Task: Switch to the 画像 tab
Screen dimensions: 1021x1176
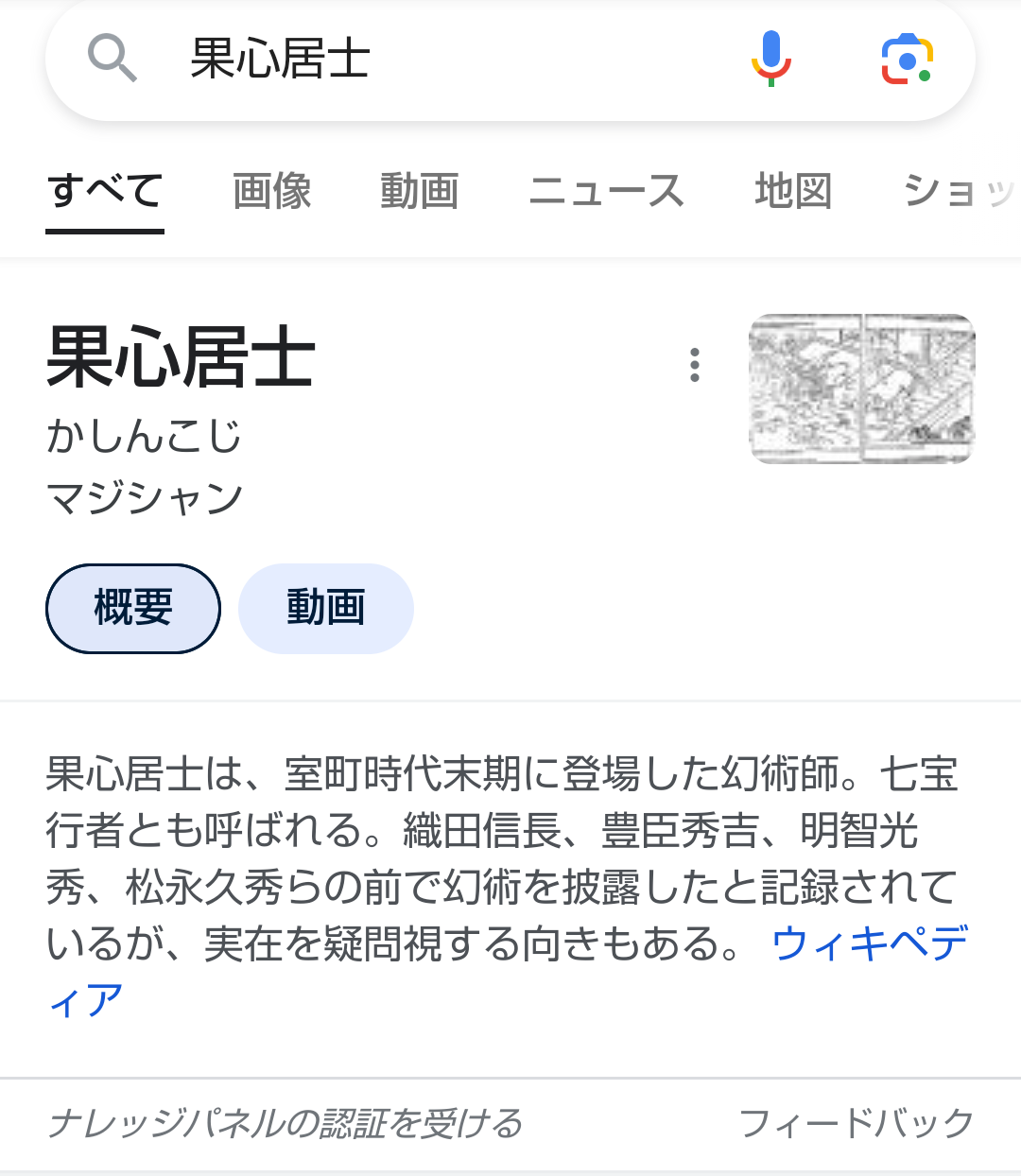Action: (x=271, y=192)
